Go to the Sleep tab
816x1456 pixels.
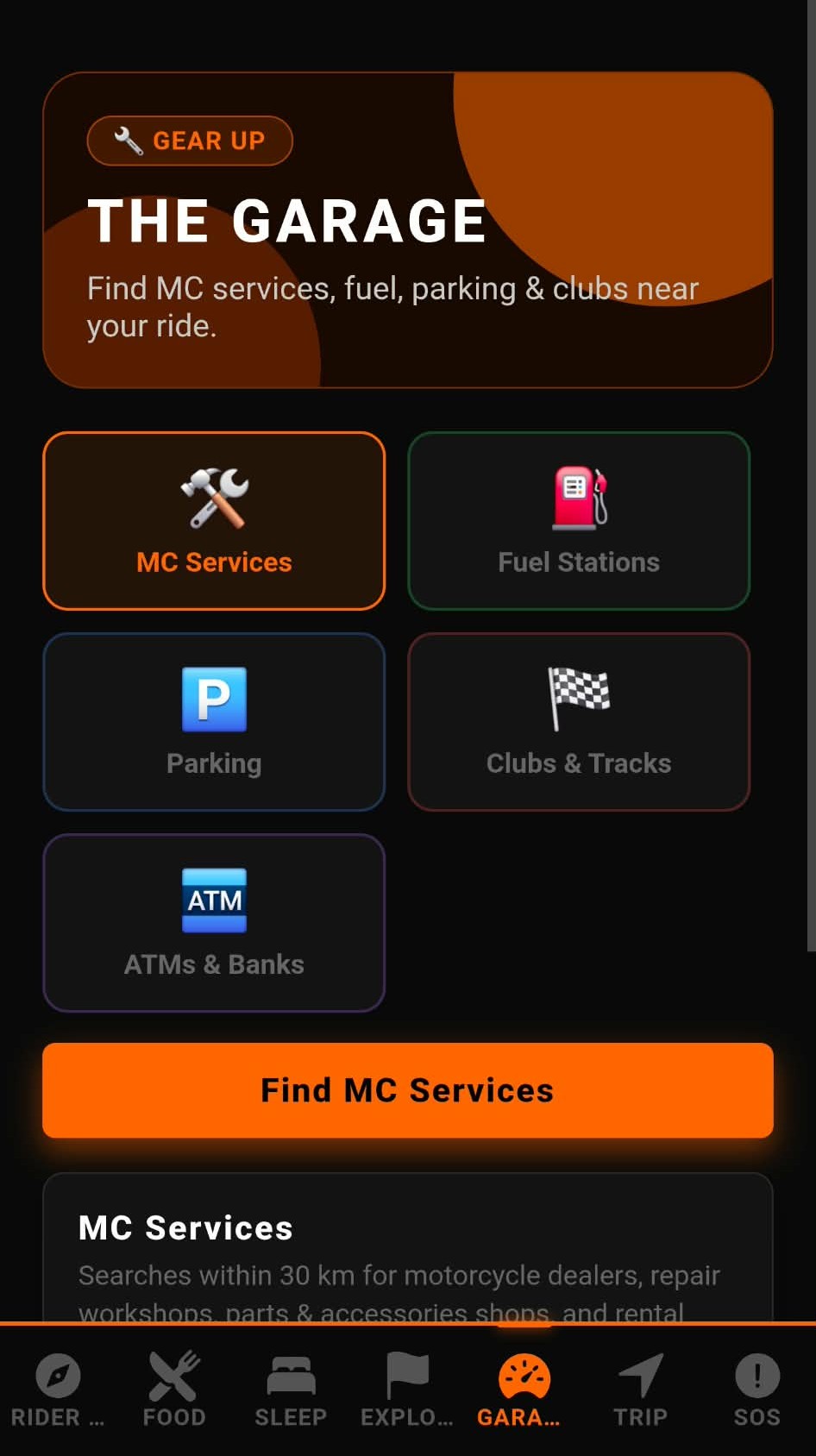tap(291, 1389)
